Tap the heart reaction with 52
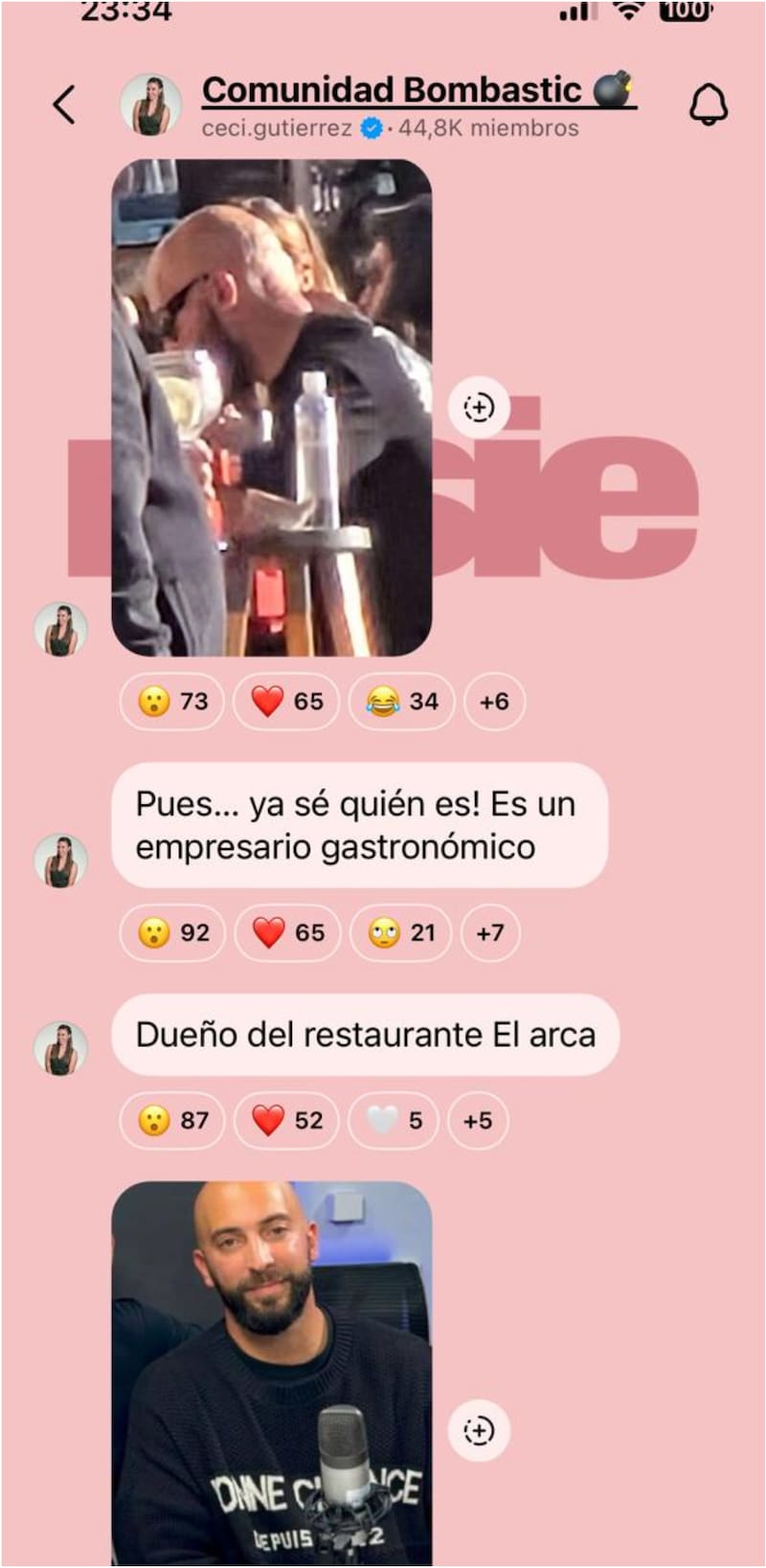The height and width of the screenshot is (1568, 766). [287, 1120]
